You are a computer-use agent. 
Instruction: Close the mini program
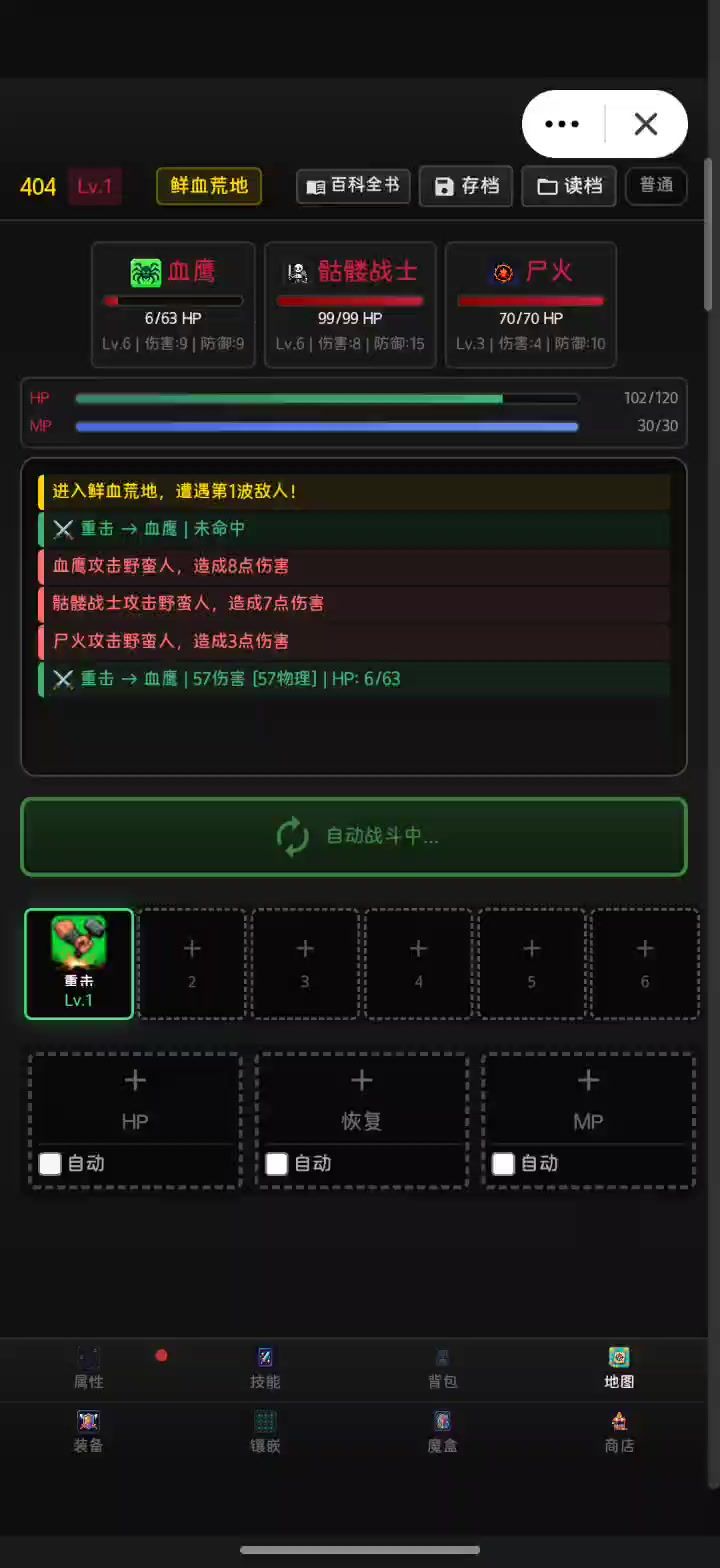646,124
